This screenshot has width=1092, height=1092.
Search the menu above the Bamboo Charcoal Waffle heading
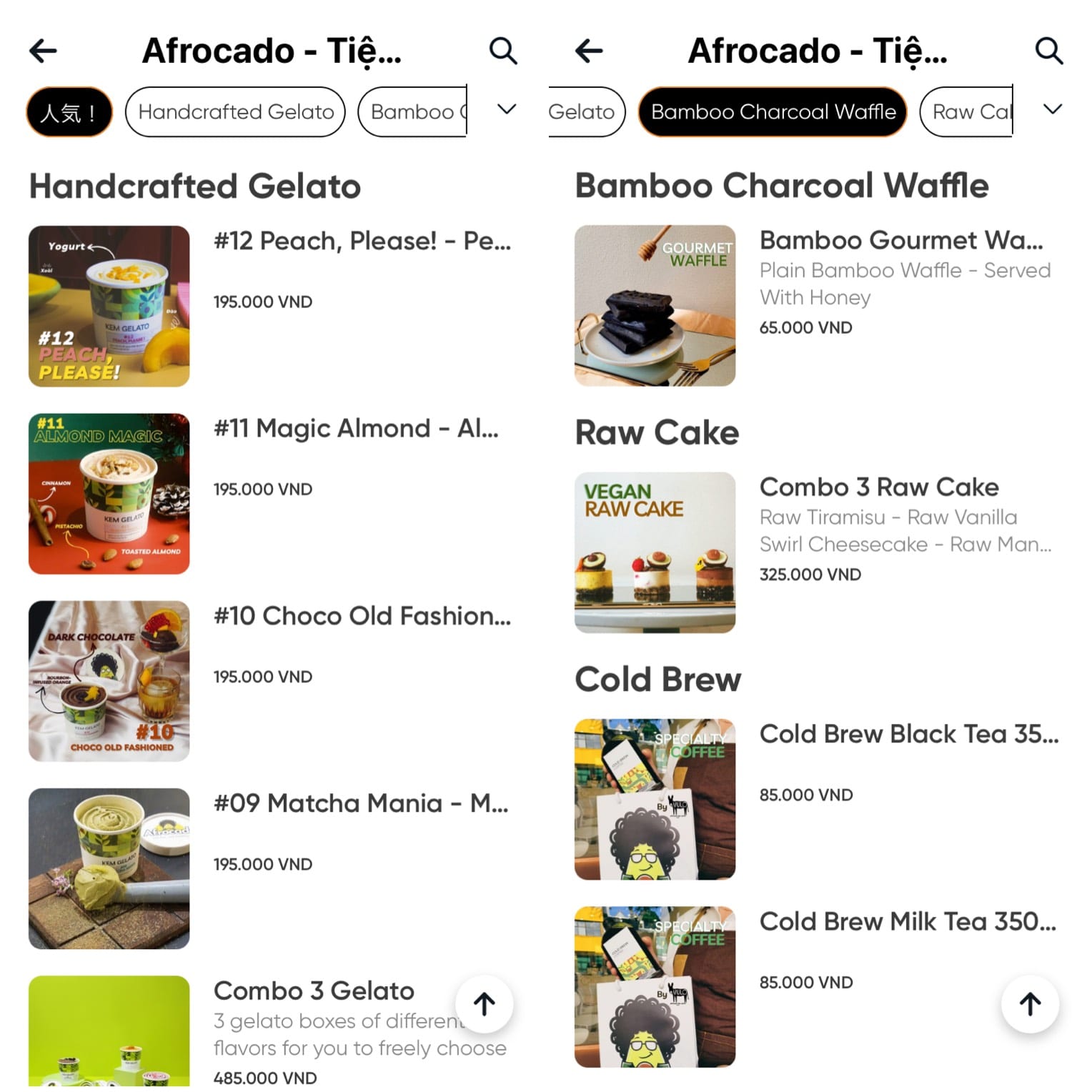[x=1048, y=51]
